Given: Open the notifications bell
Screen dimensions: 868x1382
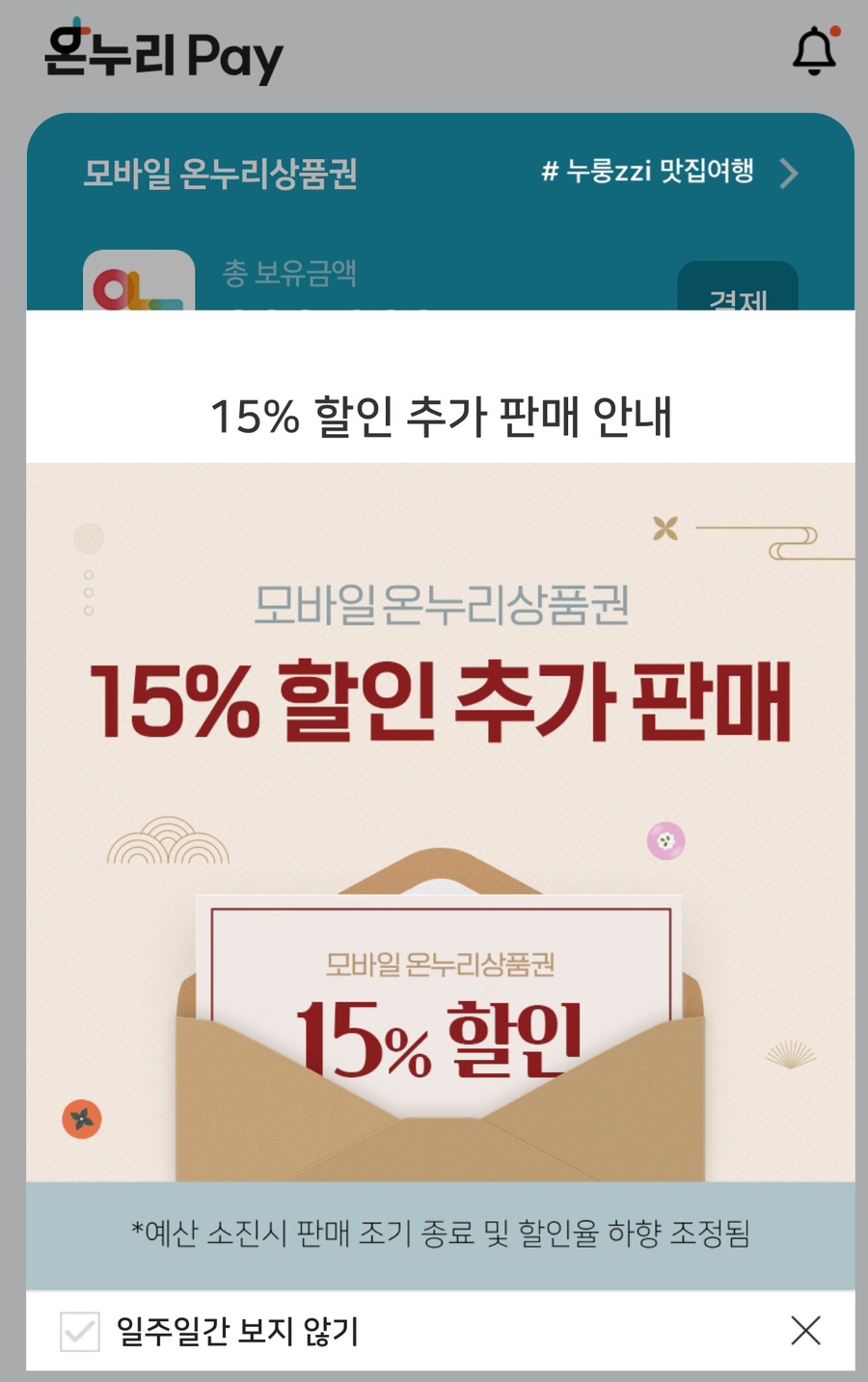Looking at the screenshot, I should [815, 51].
